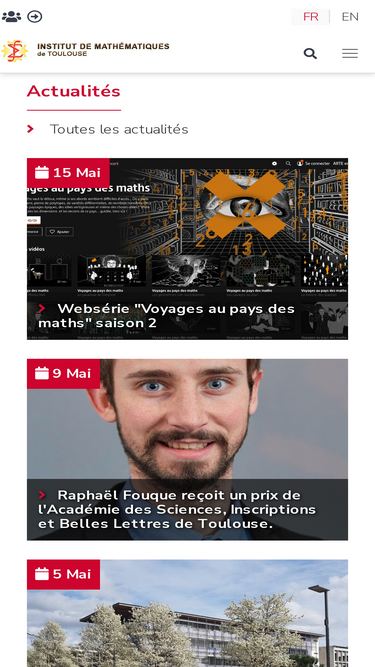Switch language to FR
This screenshot has width=375, height=667.
pos(310,17)
